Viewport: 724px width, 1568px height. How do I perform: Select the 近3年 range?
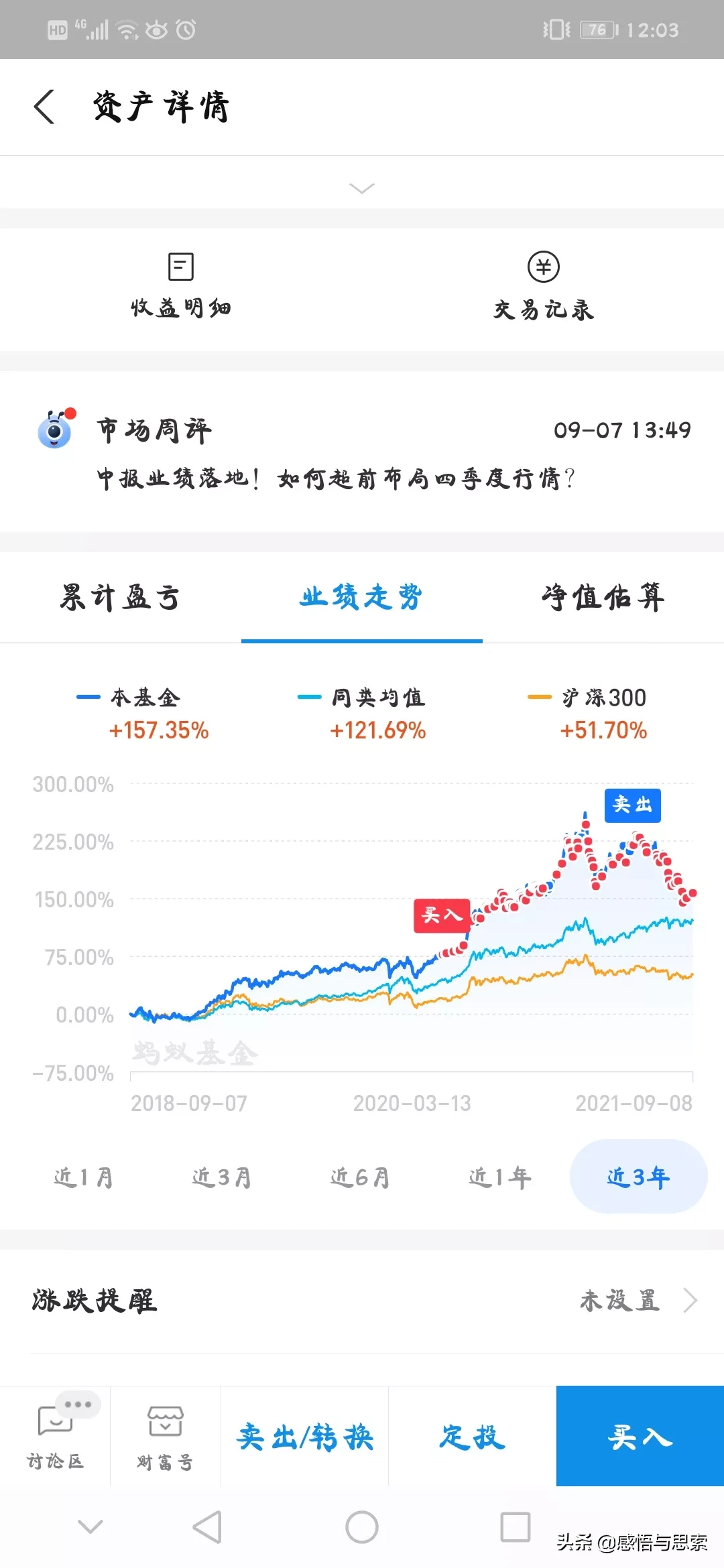(x=638, y=1177)
